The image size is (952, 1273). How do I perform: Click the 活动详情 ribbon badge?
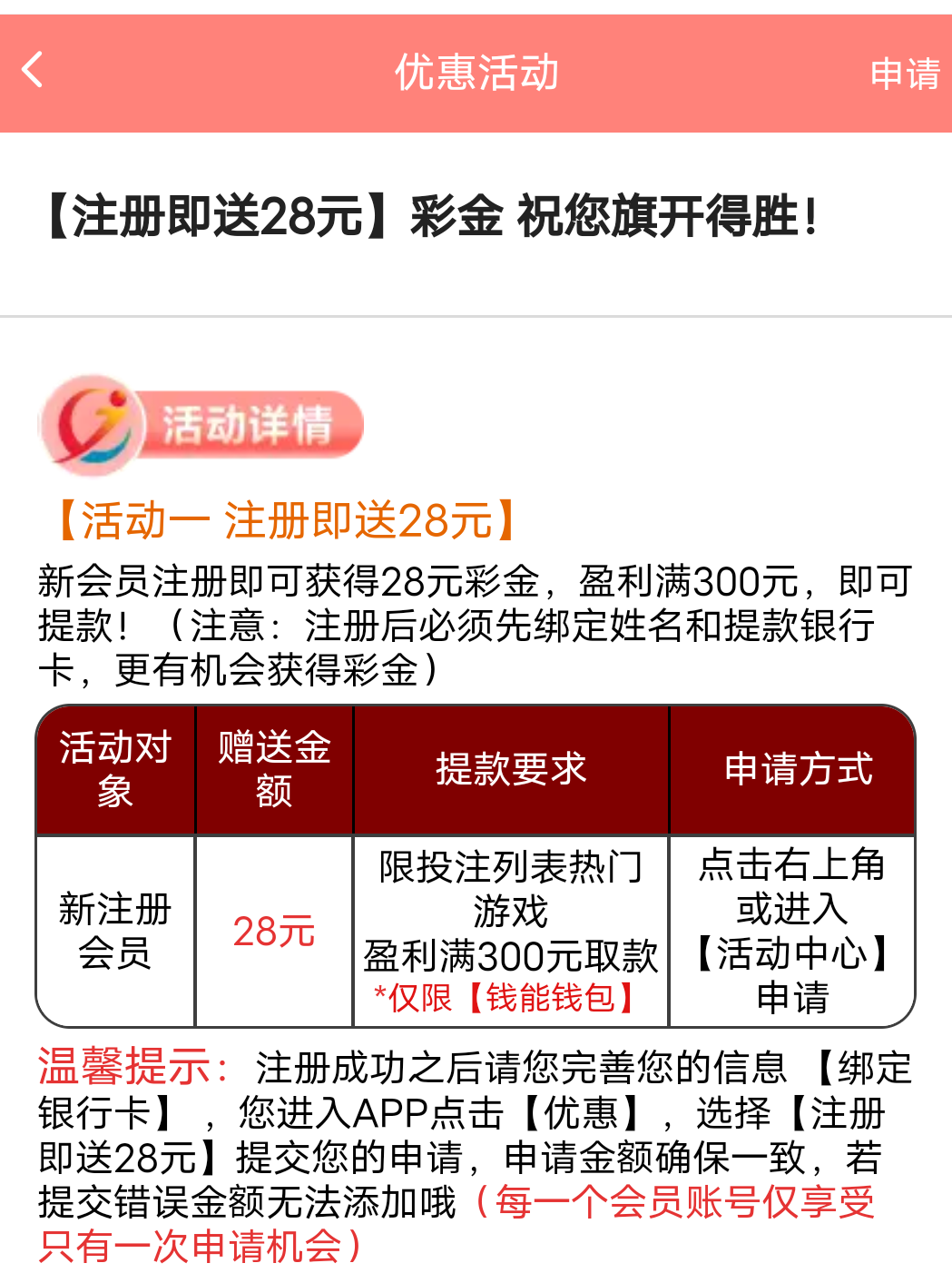click(x=250, y=422)
